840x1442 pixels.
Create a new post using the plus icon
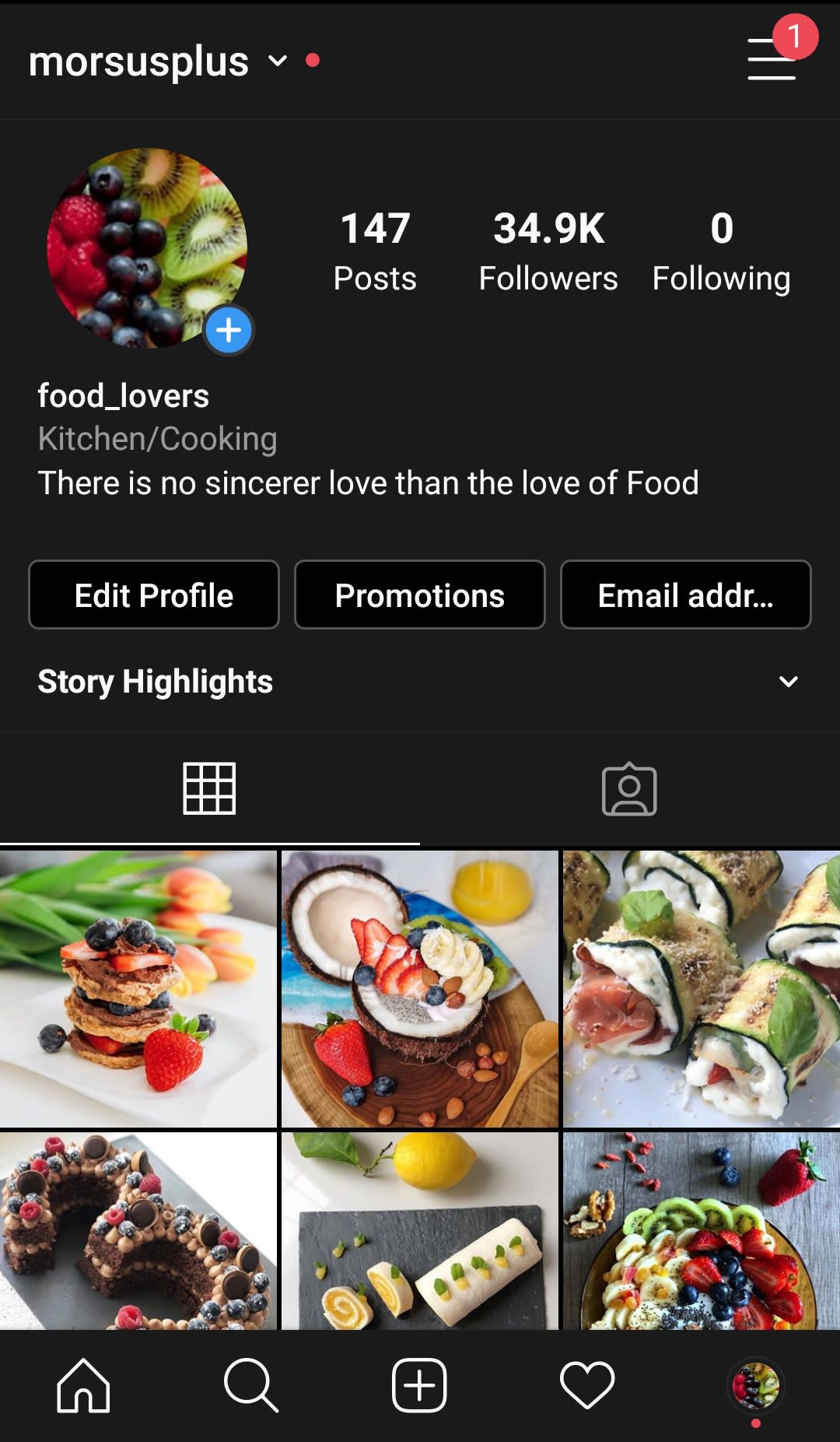pyautogui.click(x=418, y=1384)
